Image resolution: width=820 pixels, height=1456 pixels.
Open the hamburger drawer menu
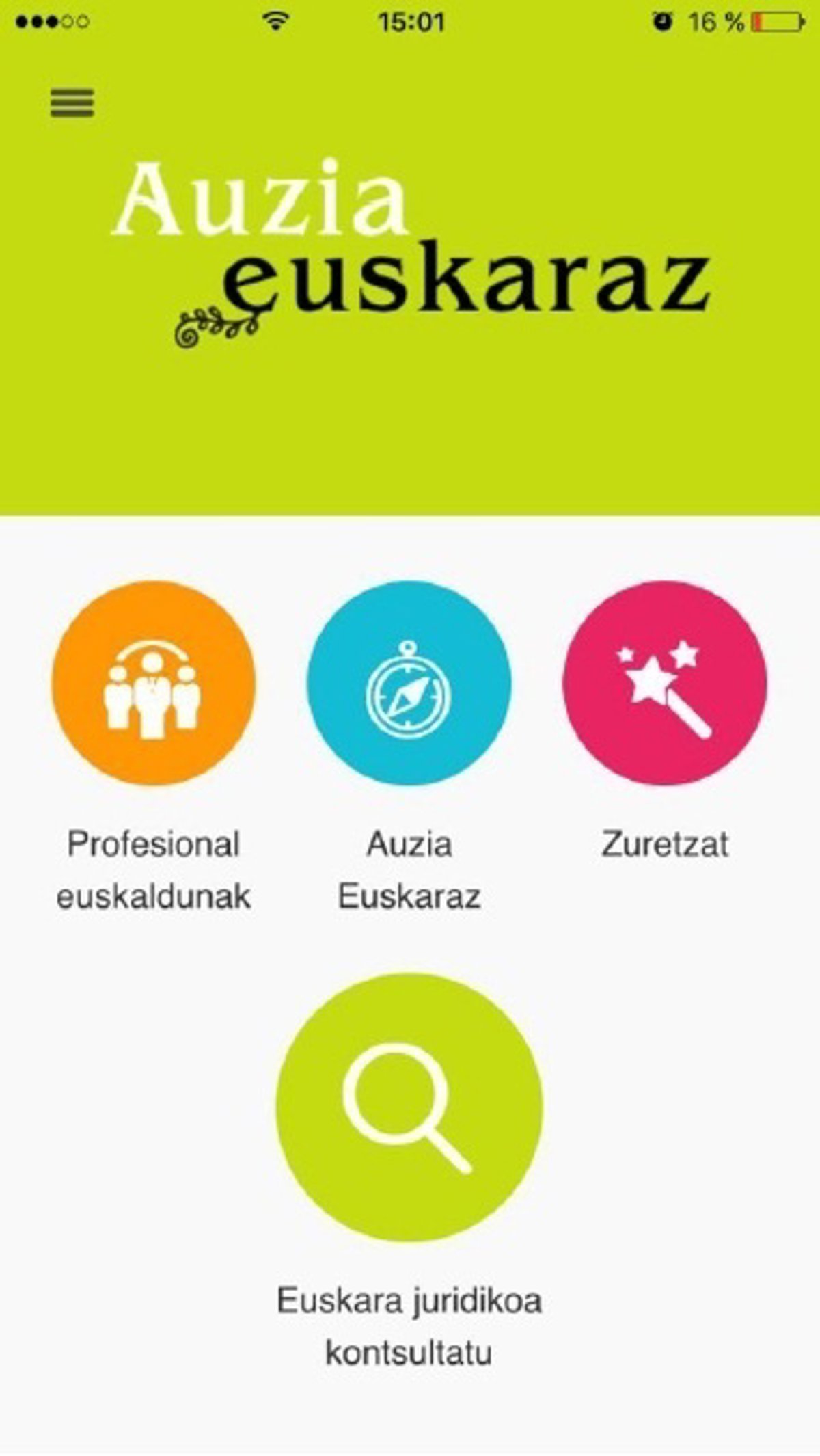[72, 103]
